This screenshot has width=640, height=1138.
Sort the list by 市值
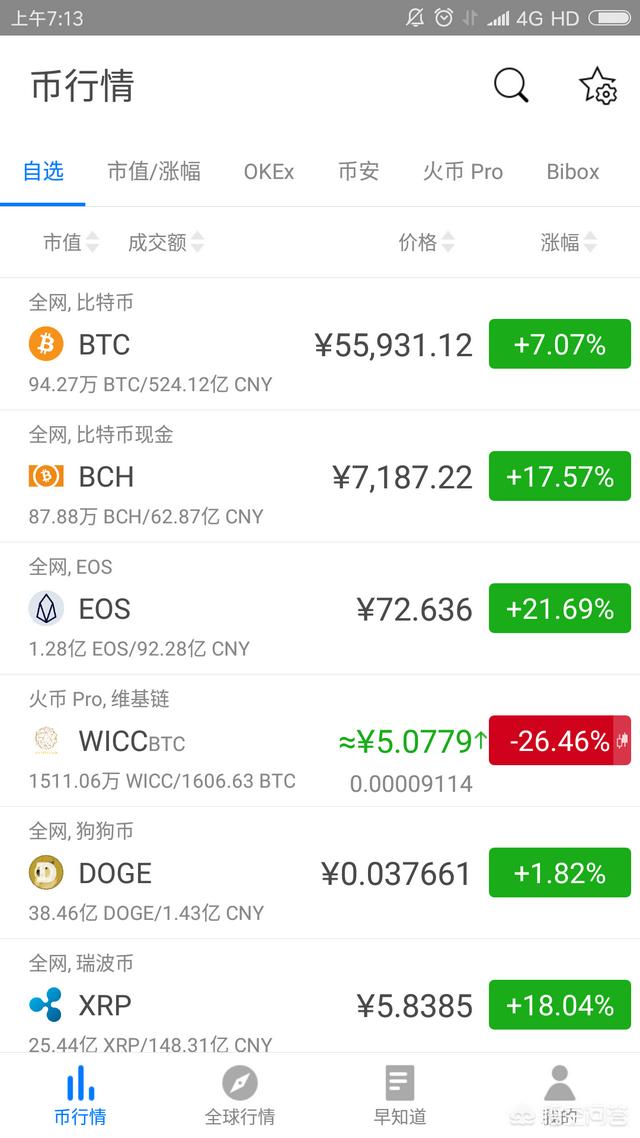(x=71, y=242)
